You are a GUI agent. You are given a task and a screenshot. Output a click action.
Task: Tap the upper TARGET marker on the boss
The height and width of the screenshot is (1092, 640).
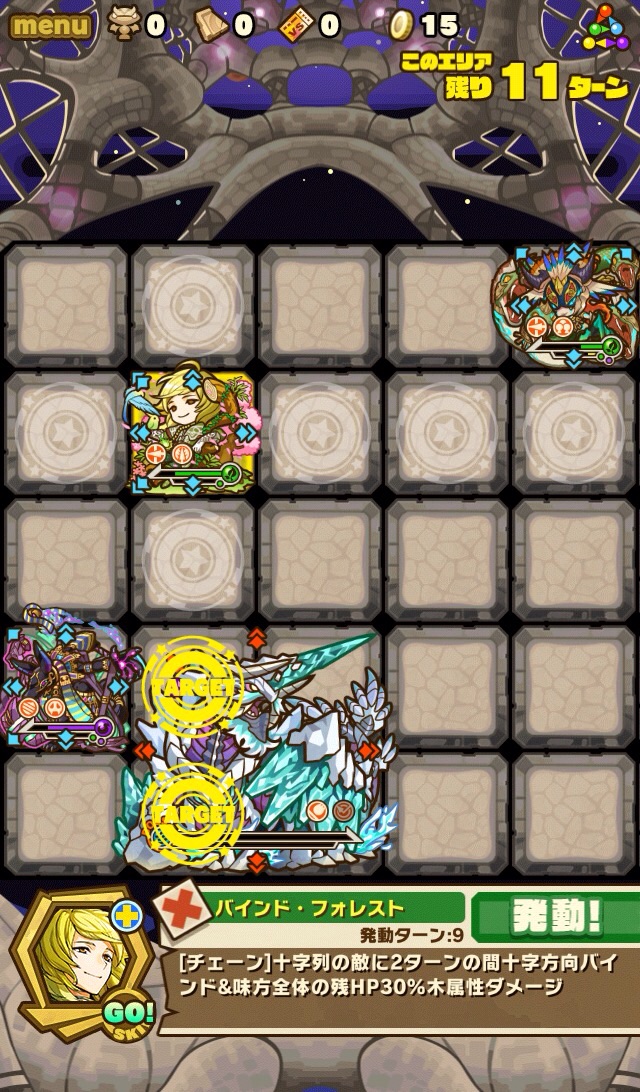pos(193,687)
